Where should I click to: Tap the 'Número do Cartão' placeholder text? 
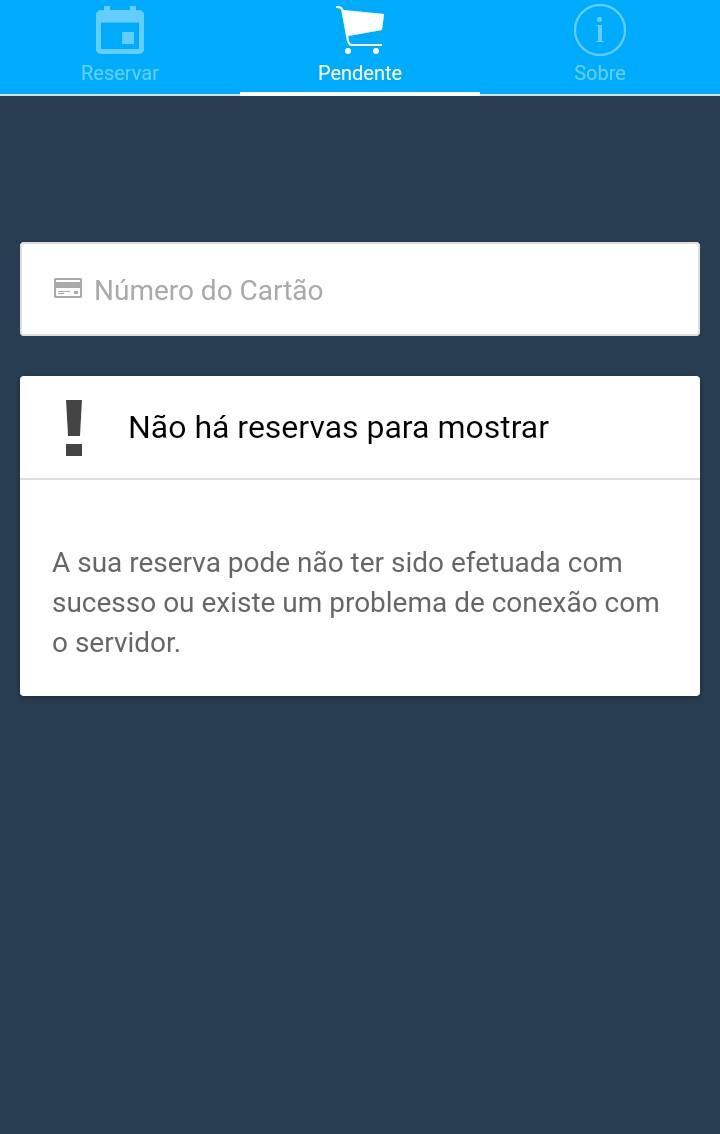coord(208,289)
